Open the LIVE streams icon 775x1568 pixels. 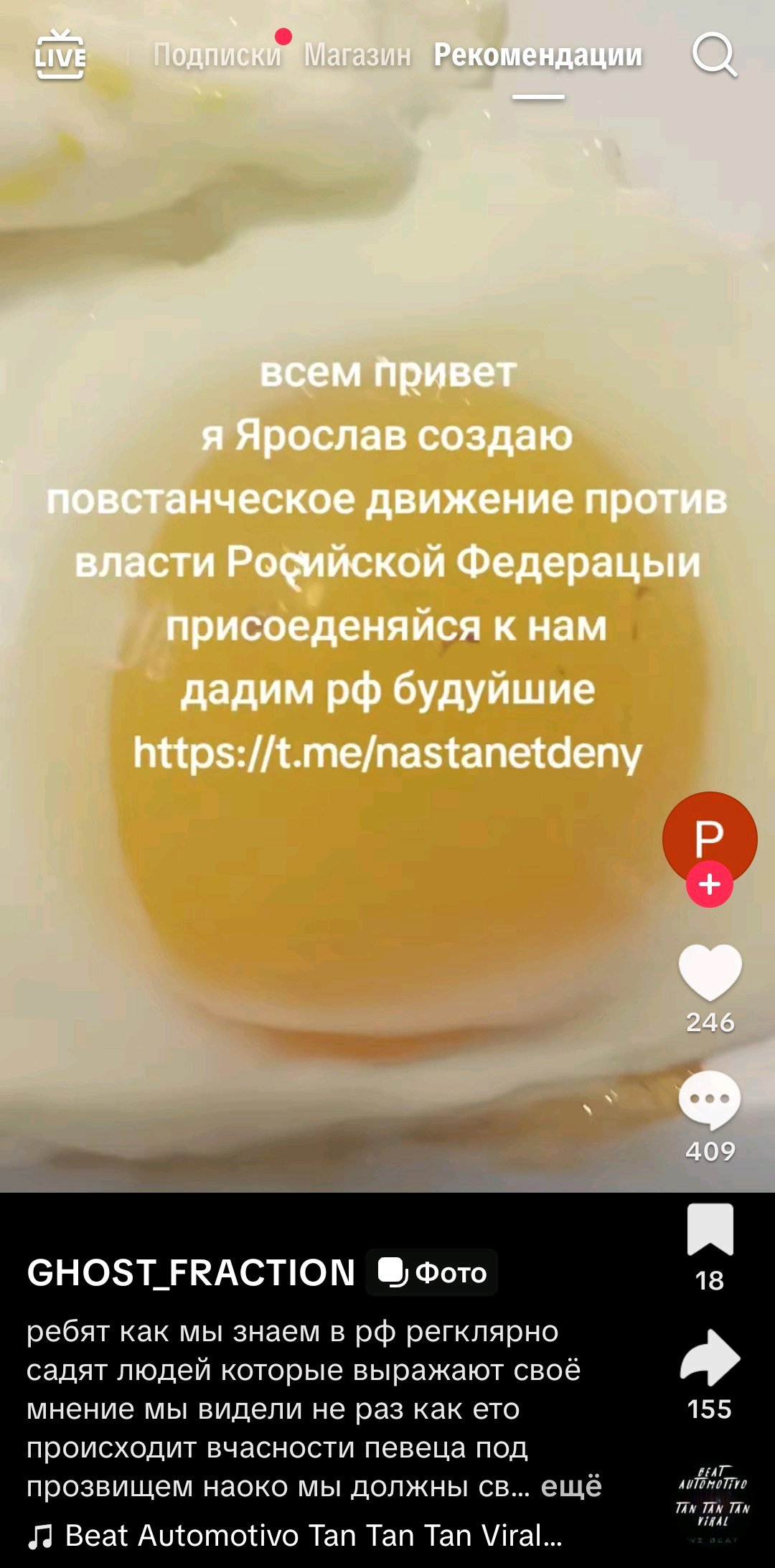[60, 55]
